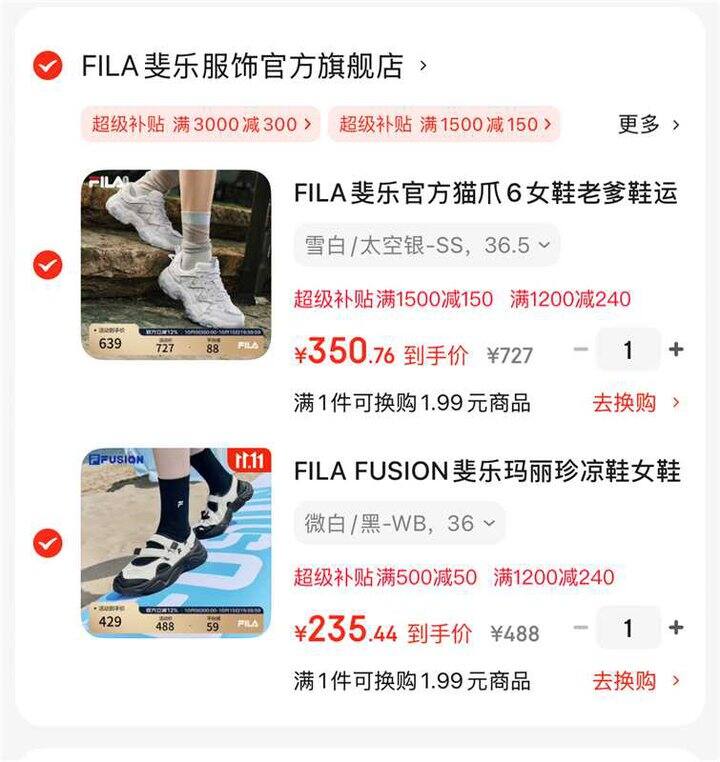The width and height of the screenshot is (720, 762).
Task: Tap 去换购 under the 猫爪6女鞋 item
Action: [x=636, y=403]
